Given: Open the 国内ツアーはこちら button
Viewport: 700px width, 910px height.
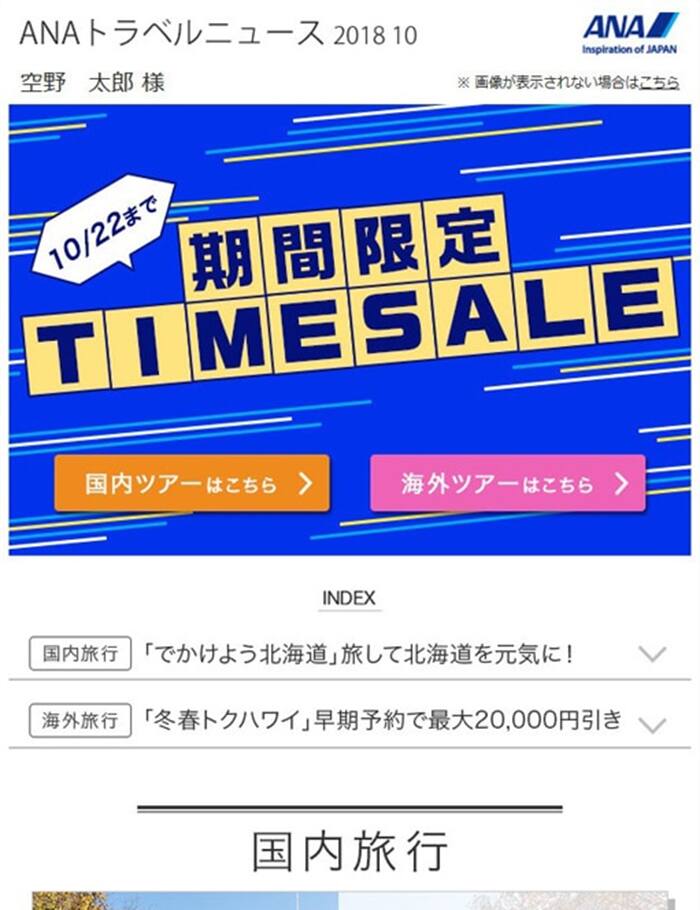Looking at the screenshot, I should point(192,484).
